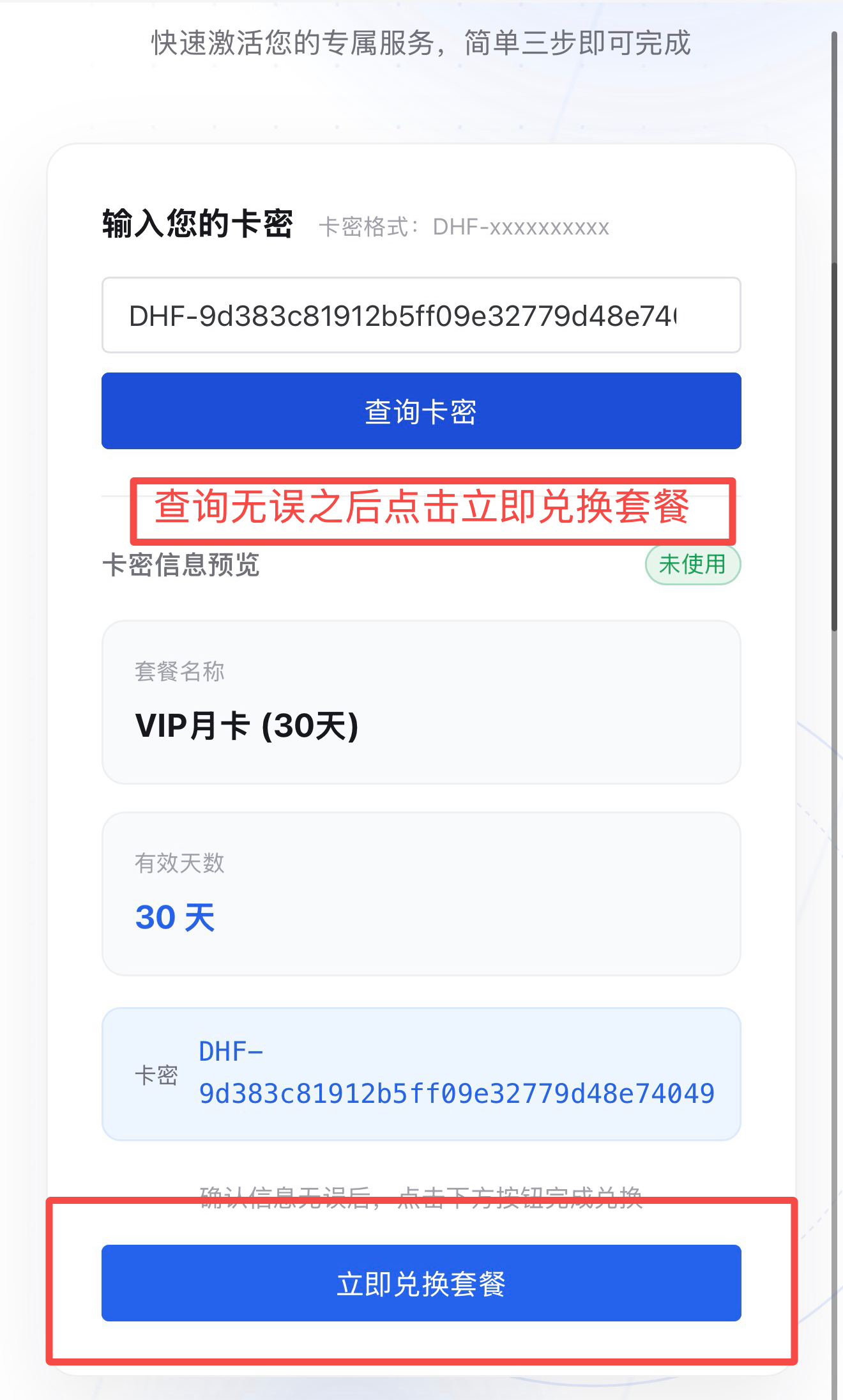The height and width of the screenshot is (1400, 843).
Task: Tap the 查询卡密 button
Action: click(x=421, y=411)
